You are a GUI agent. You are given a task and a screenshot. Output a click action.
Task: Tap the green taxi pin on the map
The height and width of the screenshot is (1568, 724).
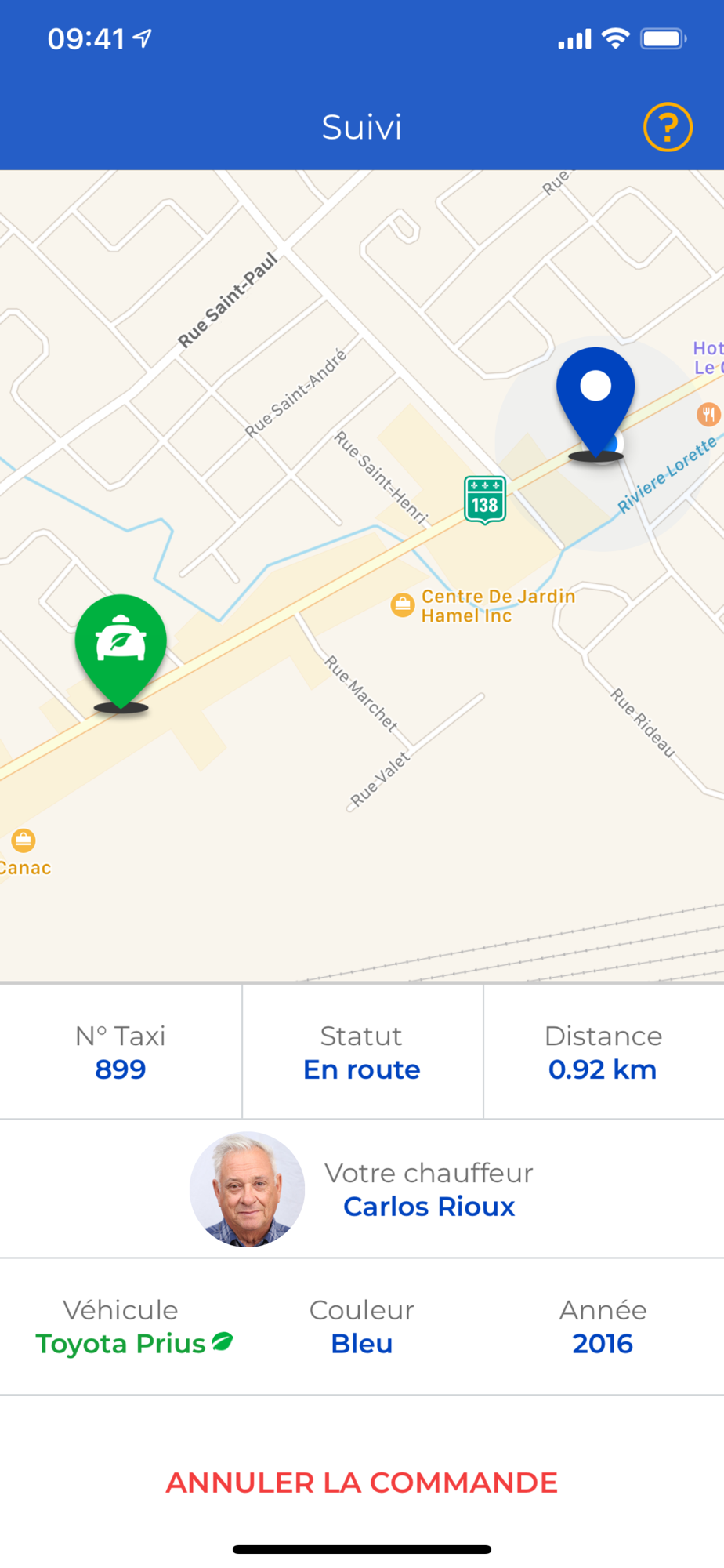(x=121, y=653)
